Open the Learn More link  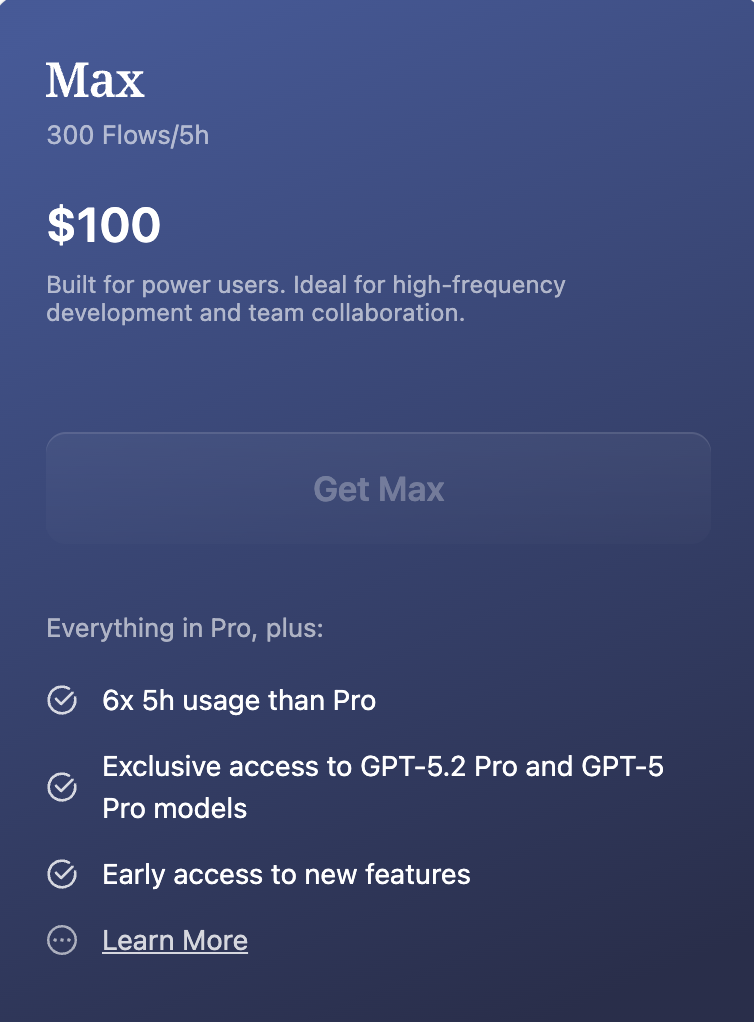[x=175, y=940]
